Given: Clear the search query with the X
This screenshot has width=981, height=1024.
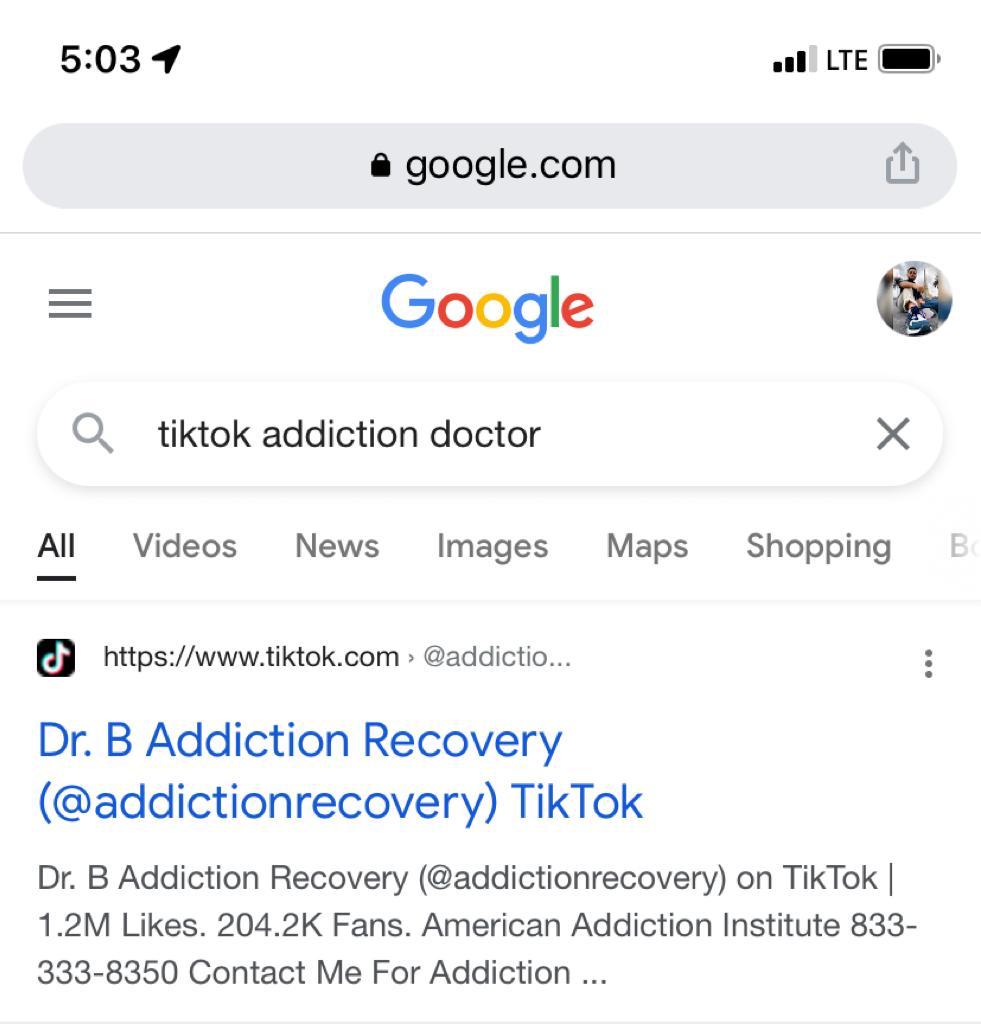Looking at the screenshot, I should (892, 434).
